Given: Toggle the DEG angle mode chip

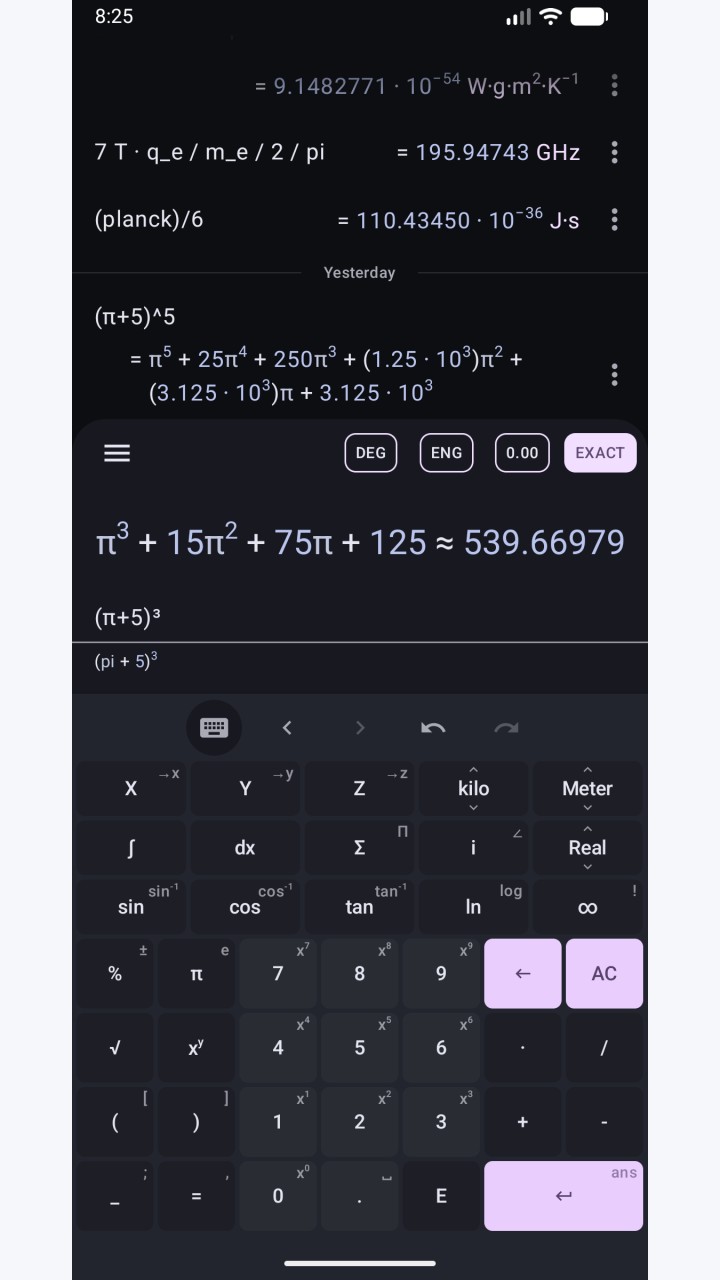Looking at the screenshot, I should click(370, 453).
